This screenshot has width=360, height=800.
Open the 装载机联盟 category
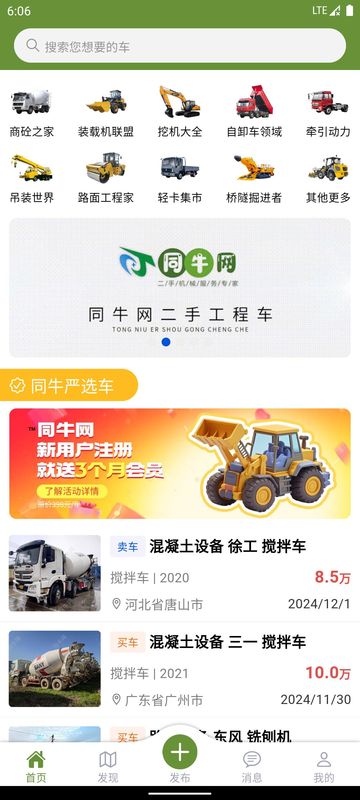pyautogui.click(x=106, y=112)
